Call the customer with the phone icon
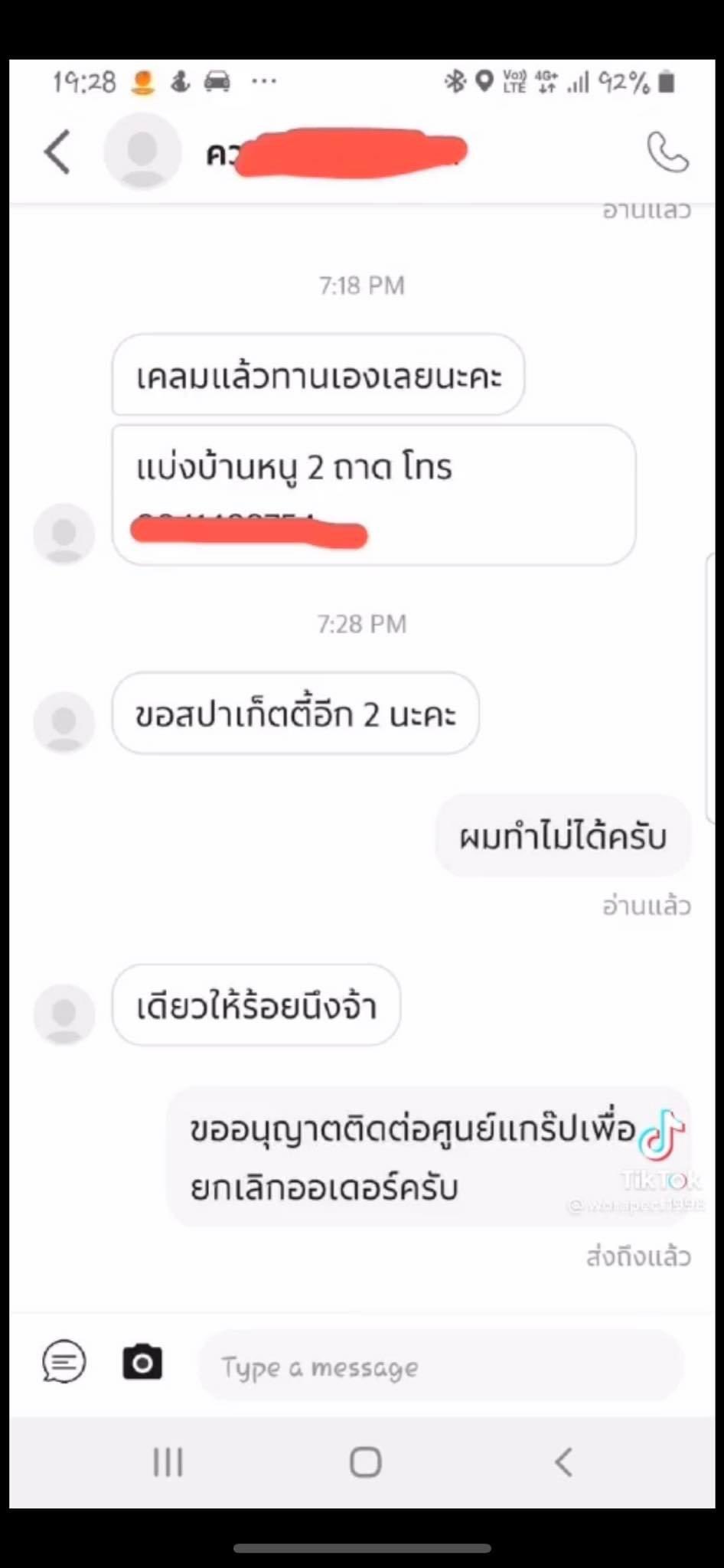The width and height of the screenshot is (724, 1568). (667, 152)
